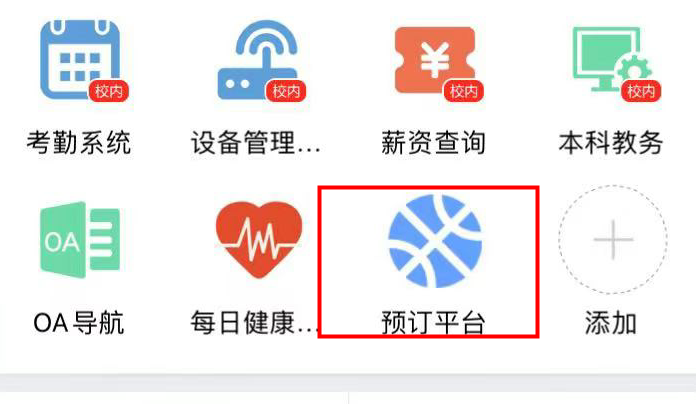This screenshot has width=696, height=404.
Task: Launch the 薪资查询 salary lookup
Action: pyautogui.click(x=434, y=60)
